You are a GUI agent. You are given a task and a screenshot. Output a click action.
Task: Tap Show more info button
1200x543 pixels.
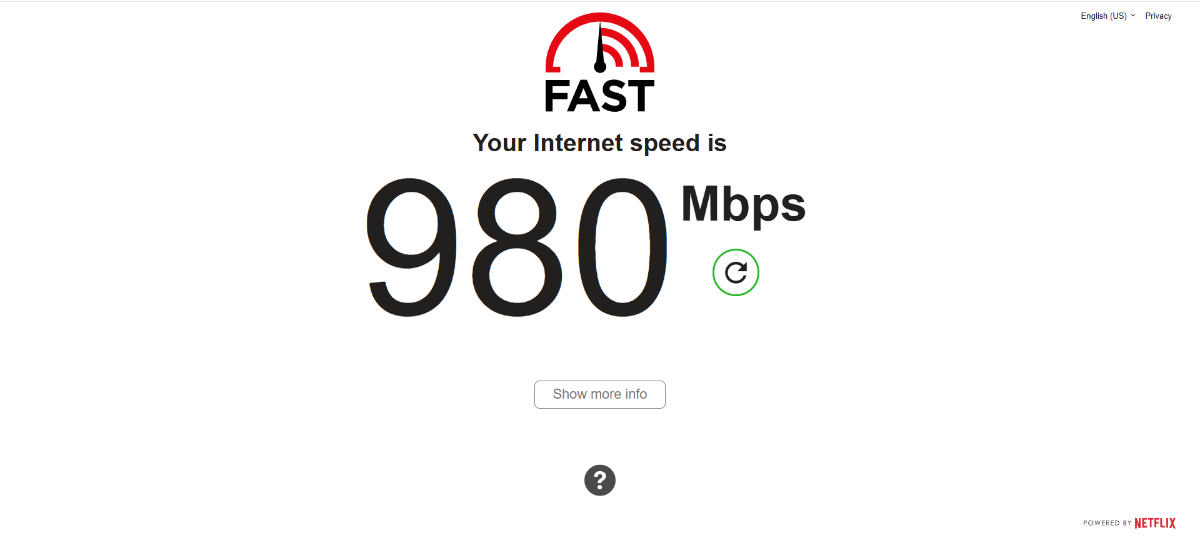(x=600, y=394)
